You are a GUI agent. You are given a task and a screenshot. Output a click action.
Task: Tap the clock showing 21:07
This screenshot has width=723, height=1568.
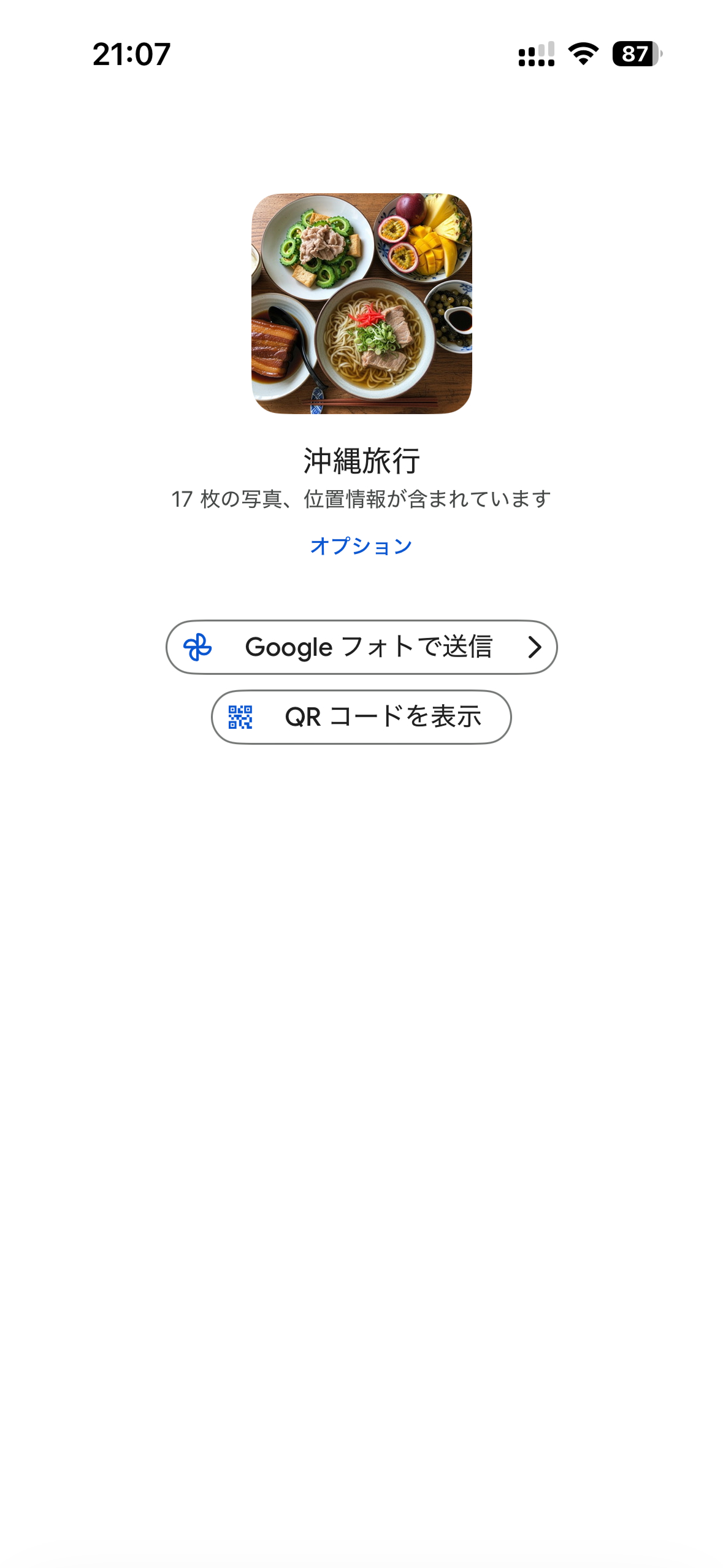(x=132, y=54)
